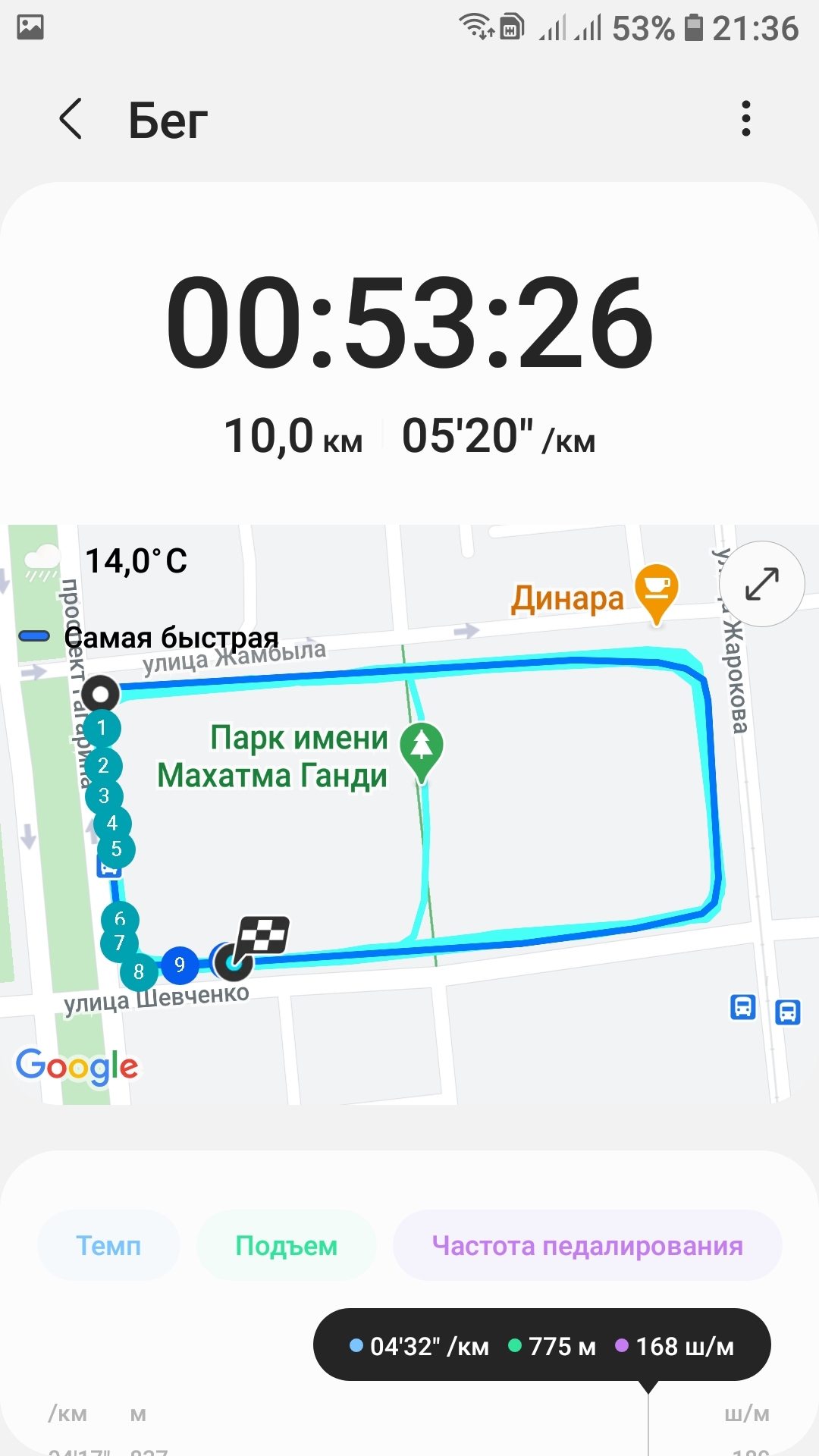Select the Подъем chart chip
This screenshot has height=1456, width=819.
pos(286,1246)
